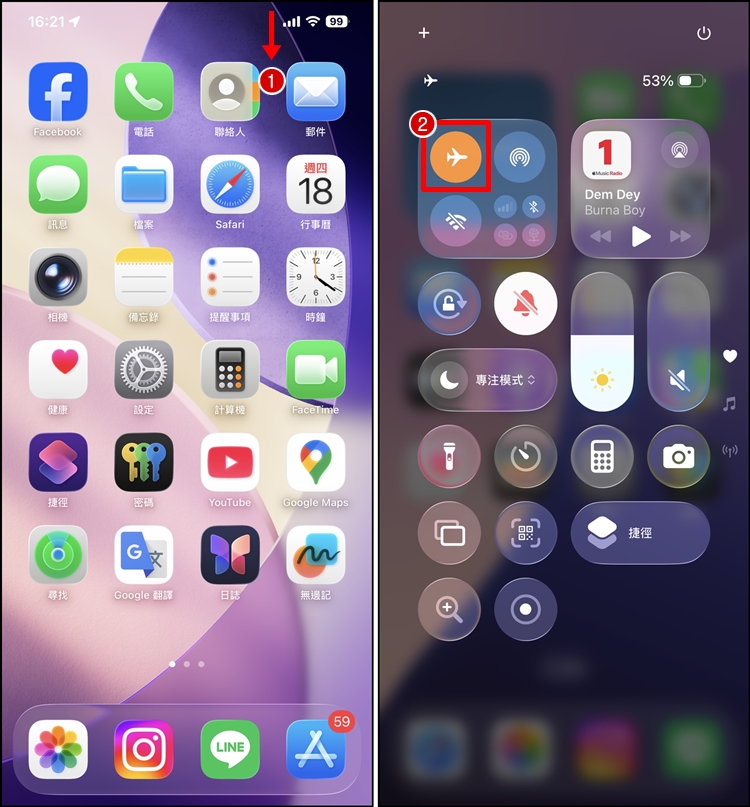750x807 pixels.
Task: Open the YouTube app
Action: click(x=230, y=462)
